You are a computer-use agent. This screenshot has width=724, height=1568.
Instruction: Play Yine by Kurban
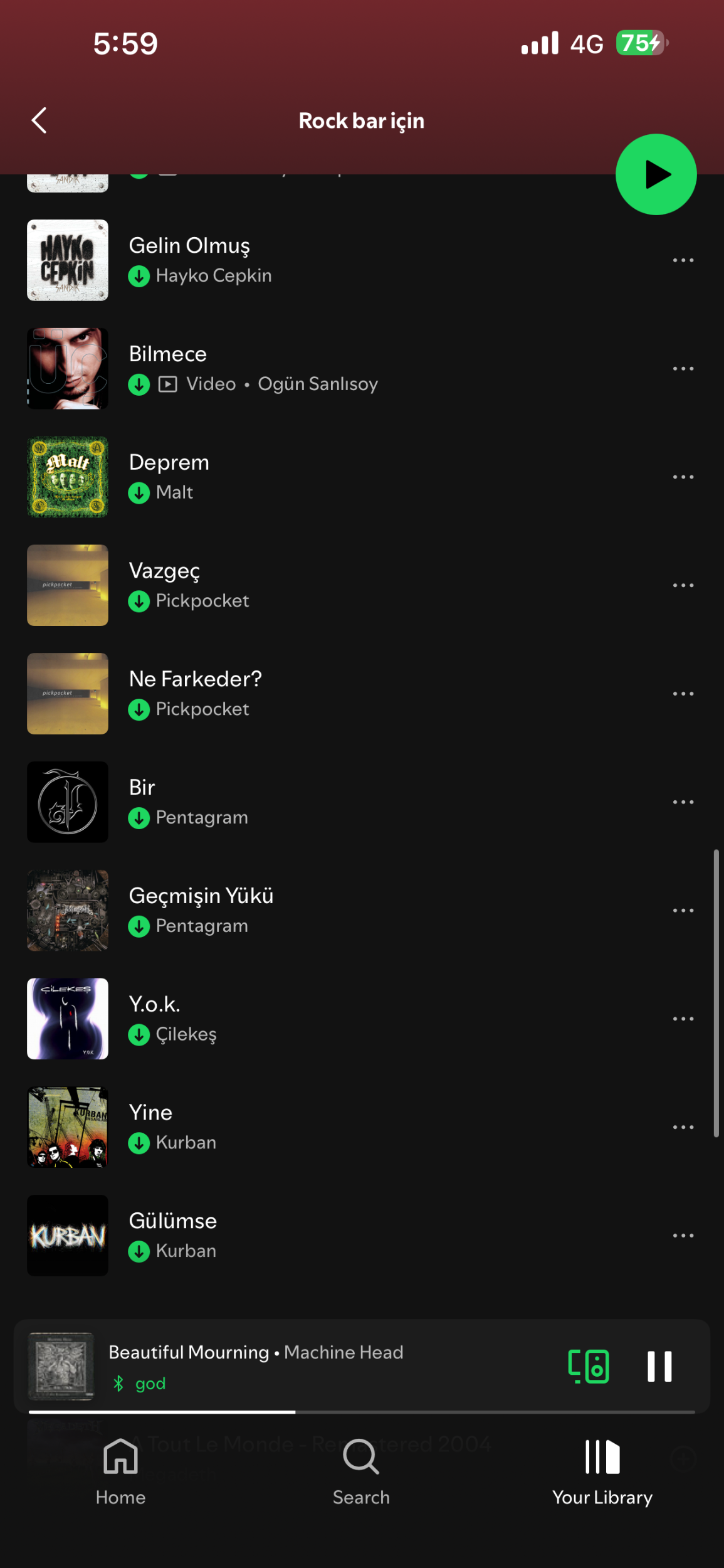(150, 1113)
